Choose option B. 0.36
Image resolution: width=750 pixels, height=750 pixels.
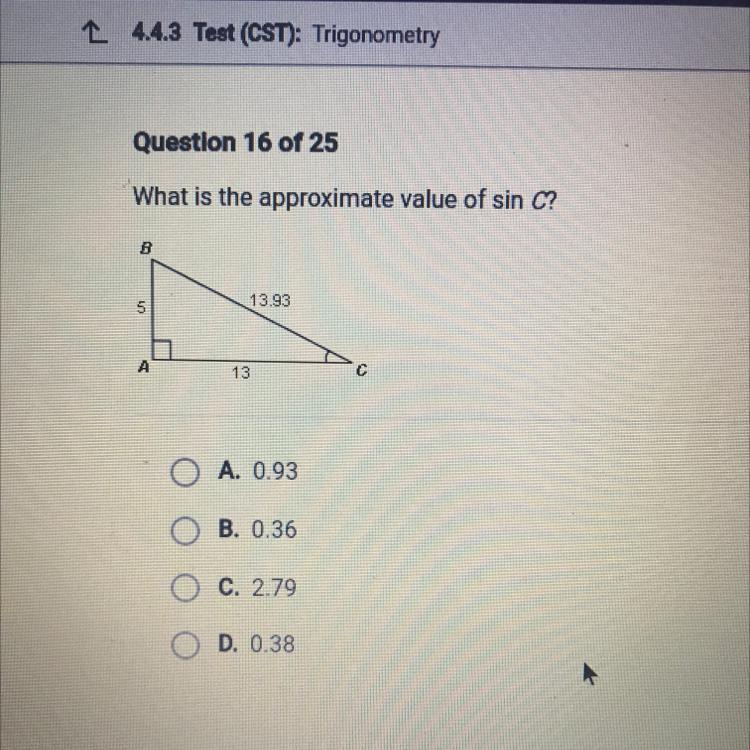coord(182,529)
